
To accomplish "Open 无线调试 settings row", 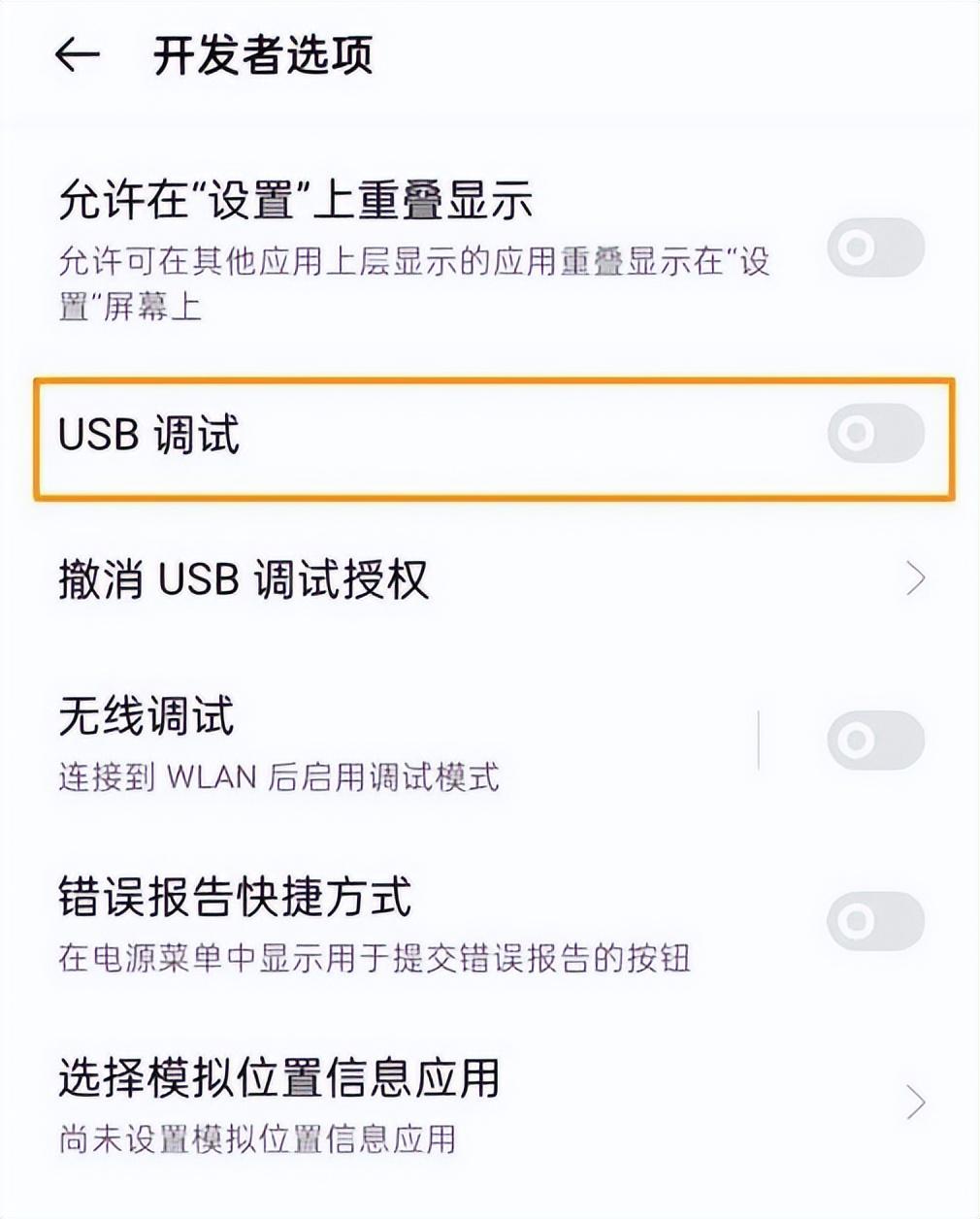I will [x=388, y=742].
